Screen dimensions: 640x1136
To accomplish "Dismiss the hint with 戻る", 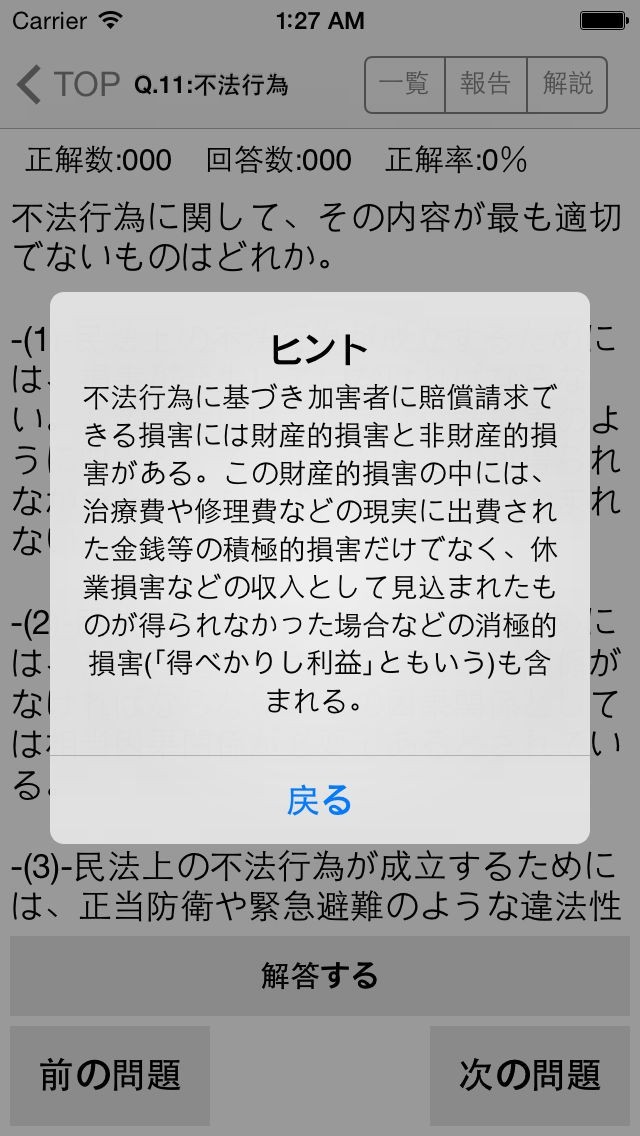I will pos(320,800).
